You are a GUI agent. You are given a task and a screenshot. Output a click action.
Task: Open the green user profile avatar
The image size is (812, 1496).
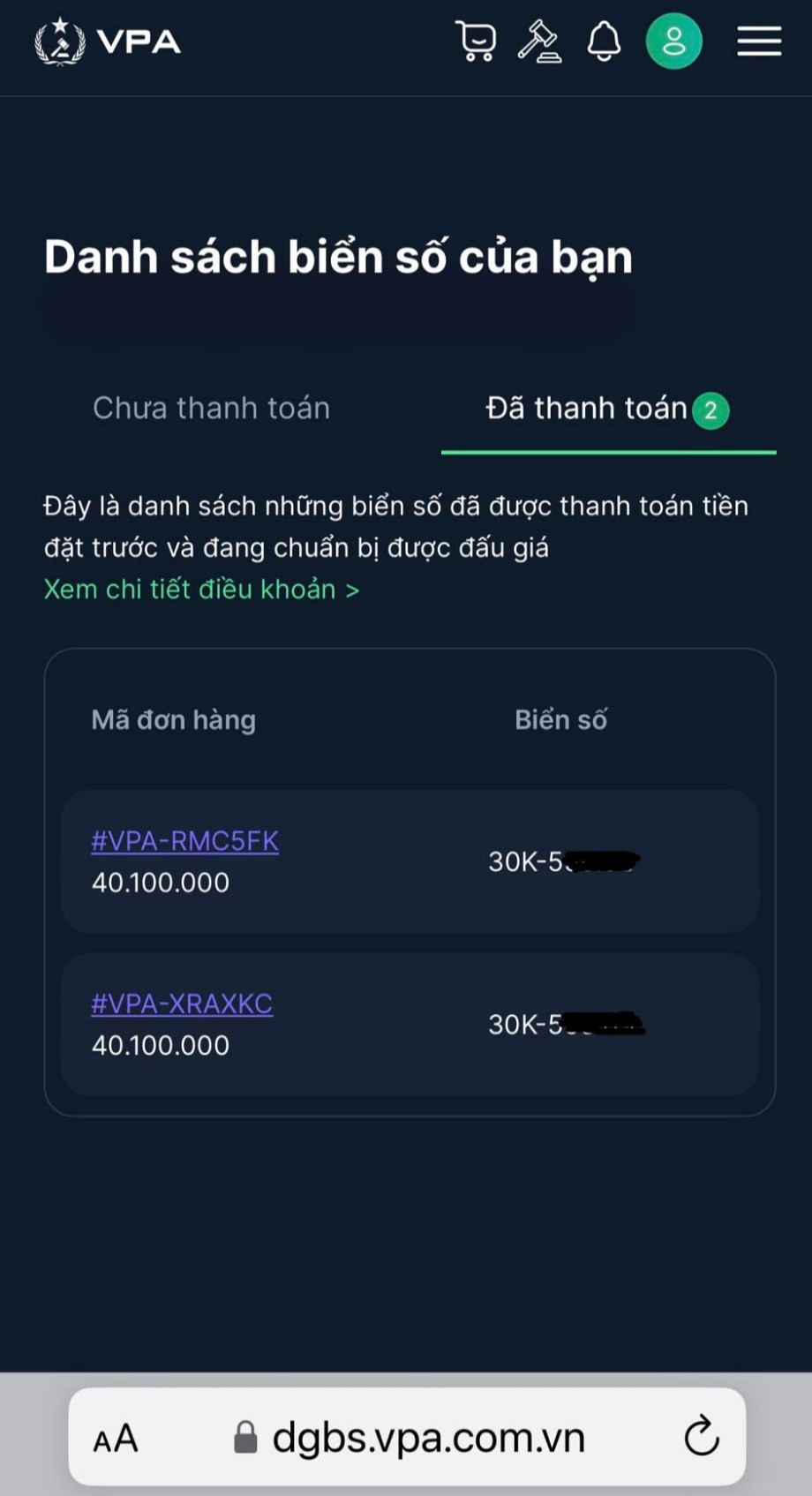click(x=673, y=41)
